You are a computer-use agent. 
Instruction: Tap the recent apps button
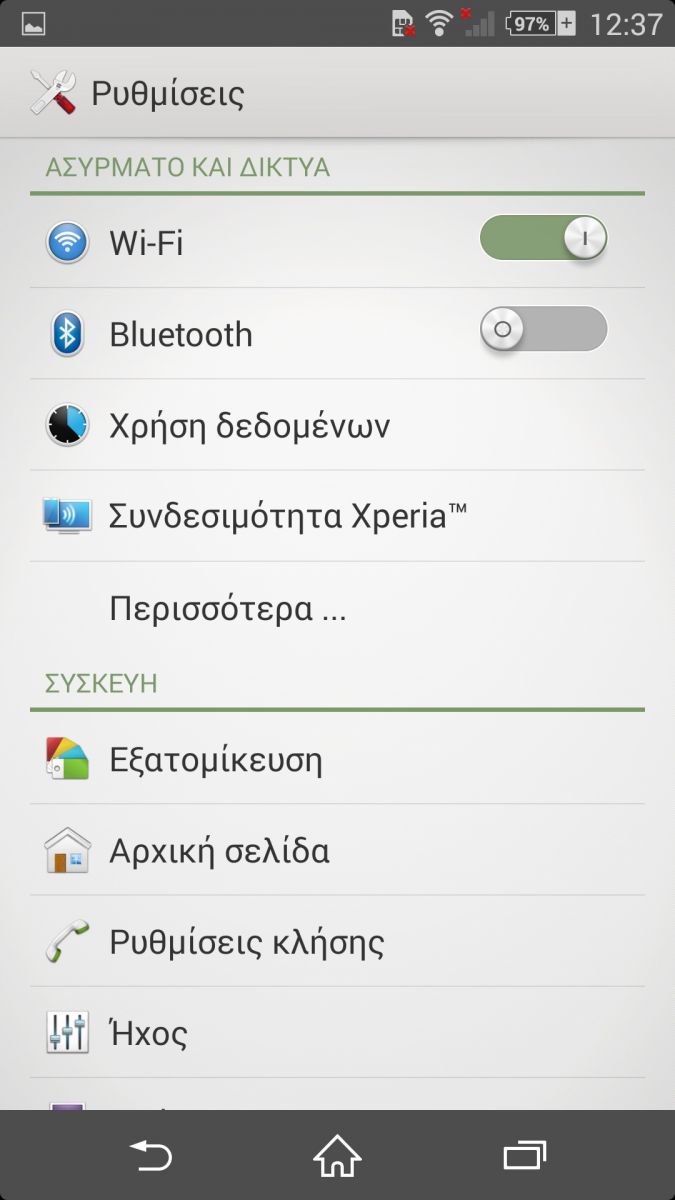524,1157
